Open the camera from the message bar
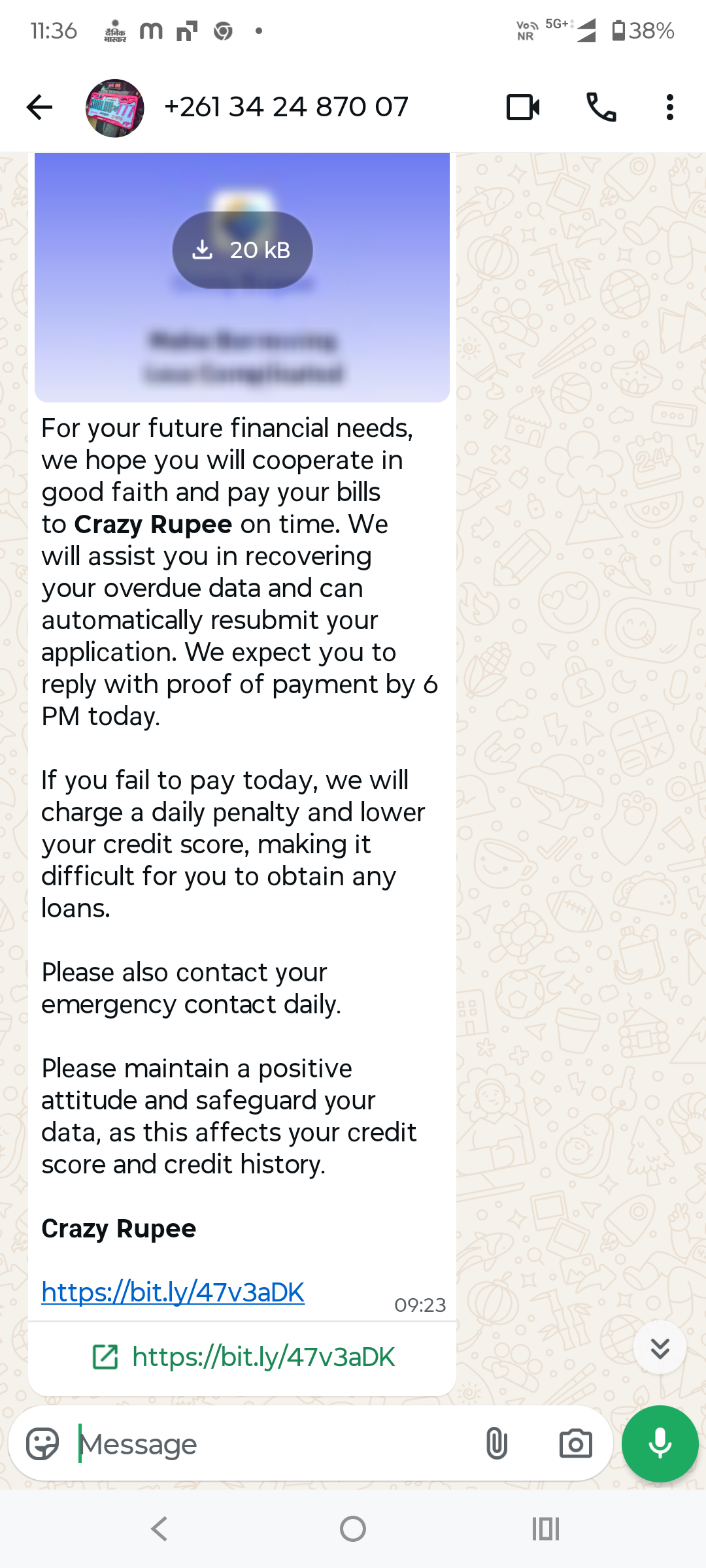The width and height of the screenshot is (706, 1568). [575, 1444]
